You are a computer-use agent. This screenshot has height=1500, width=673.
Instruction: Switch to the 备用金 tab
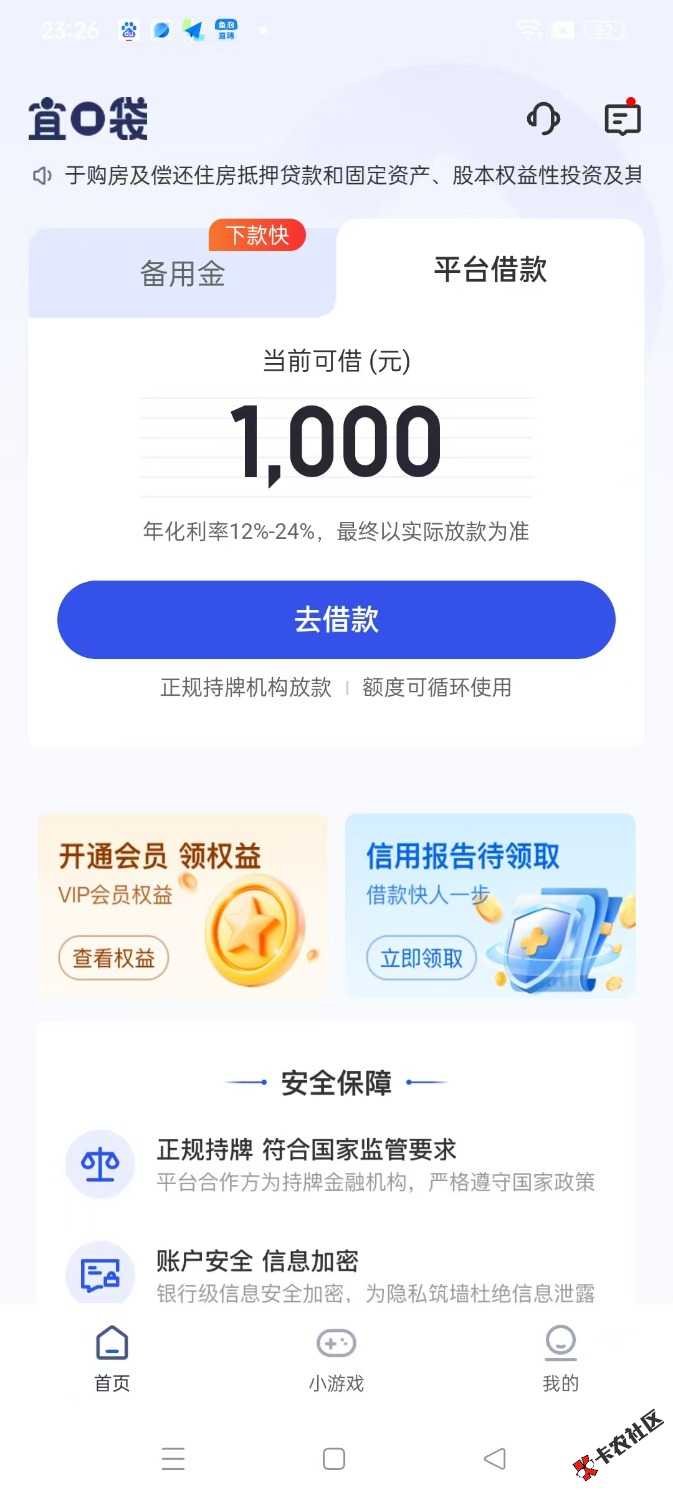point(182,274)
